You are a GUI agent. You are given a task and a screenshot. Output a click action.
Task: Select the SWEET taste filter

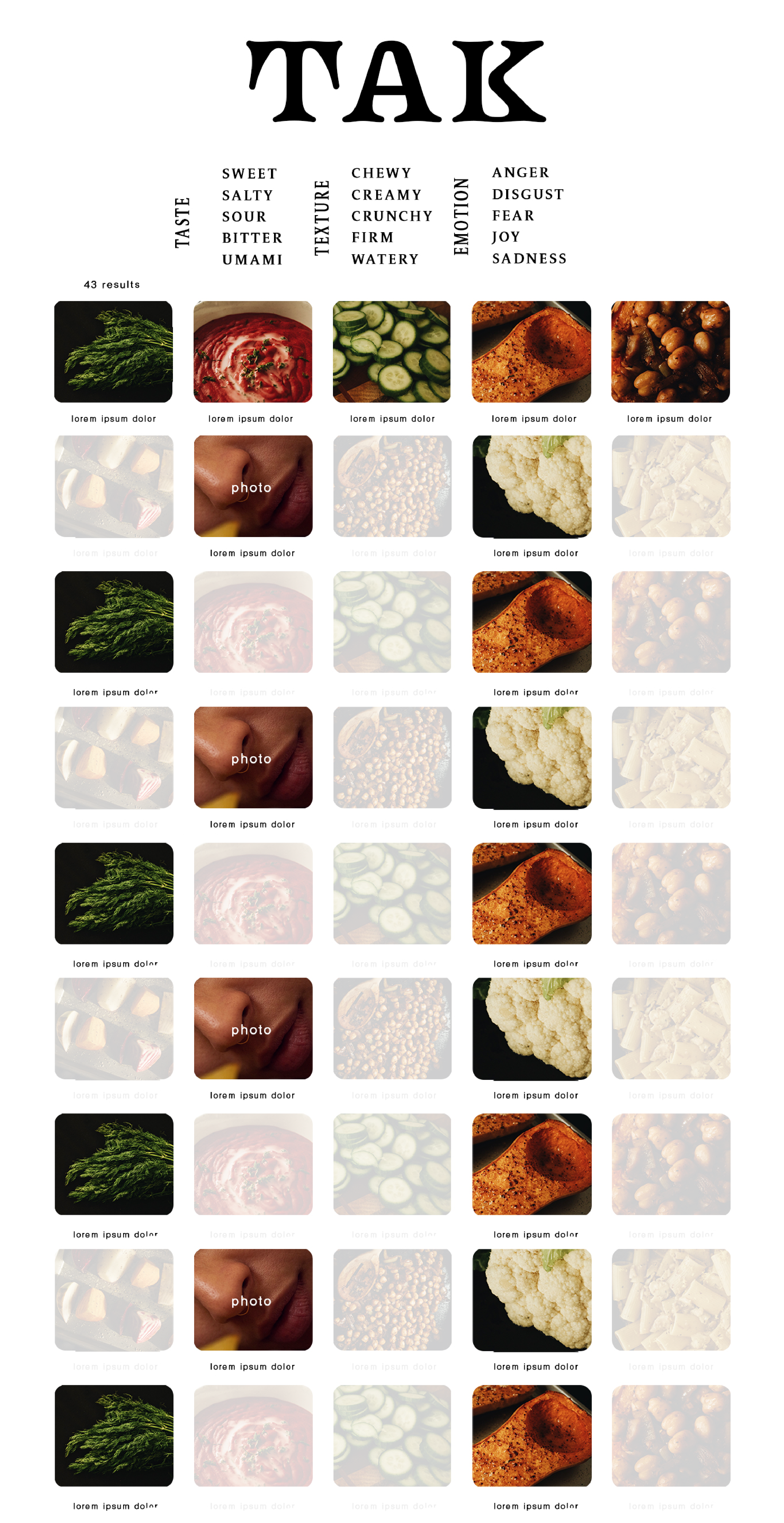coord(249,174)
